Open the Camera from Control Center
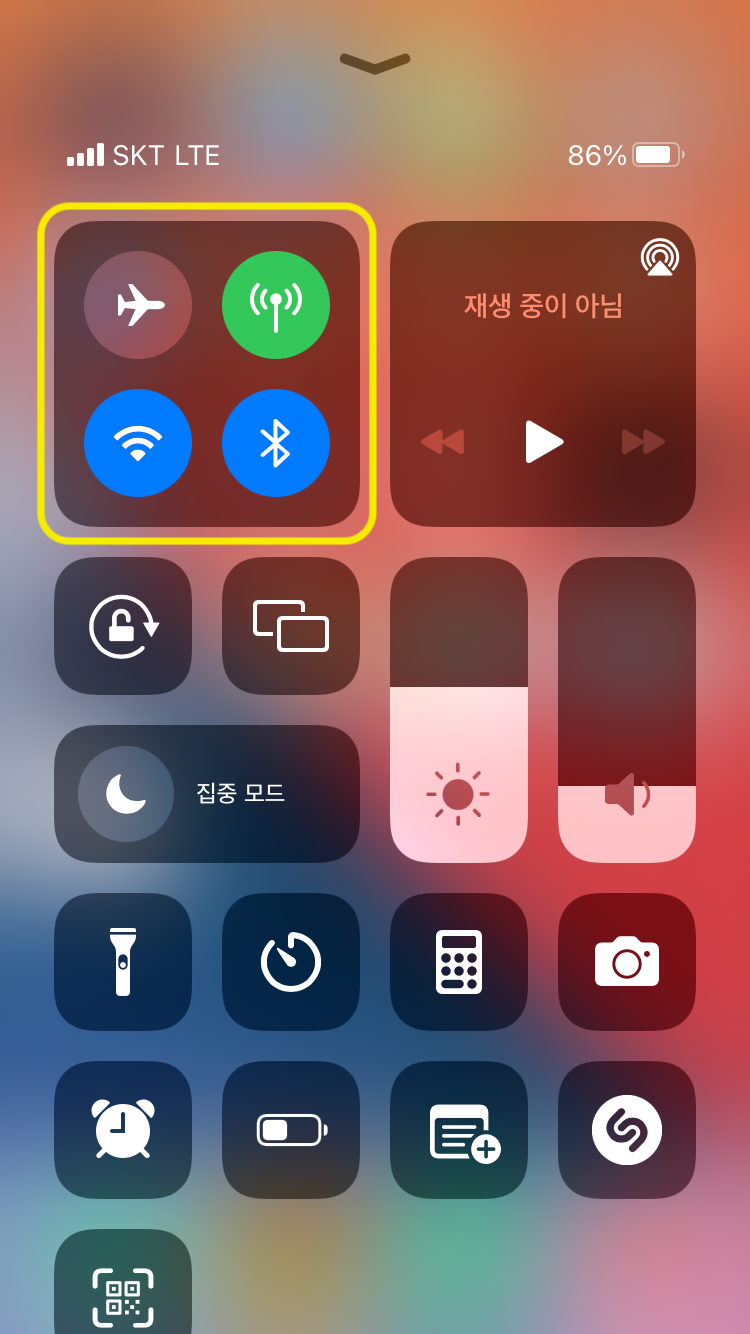This screenshot has height=1334, width=750. pyautogui.click(x=627, y=961)
